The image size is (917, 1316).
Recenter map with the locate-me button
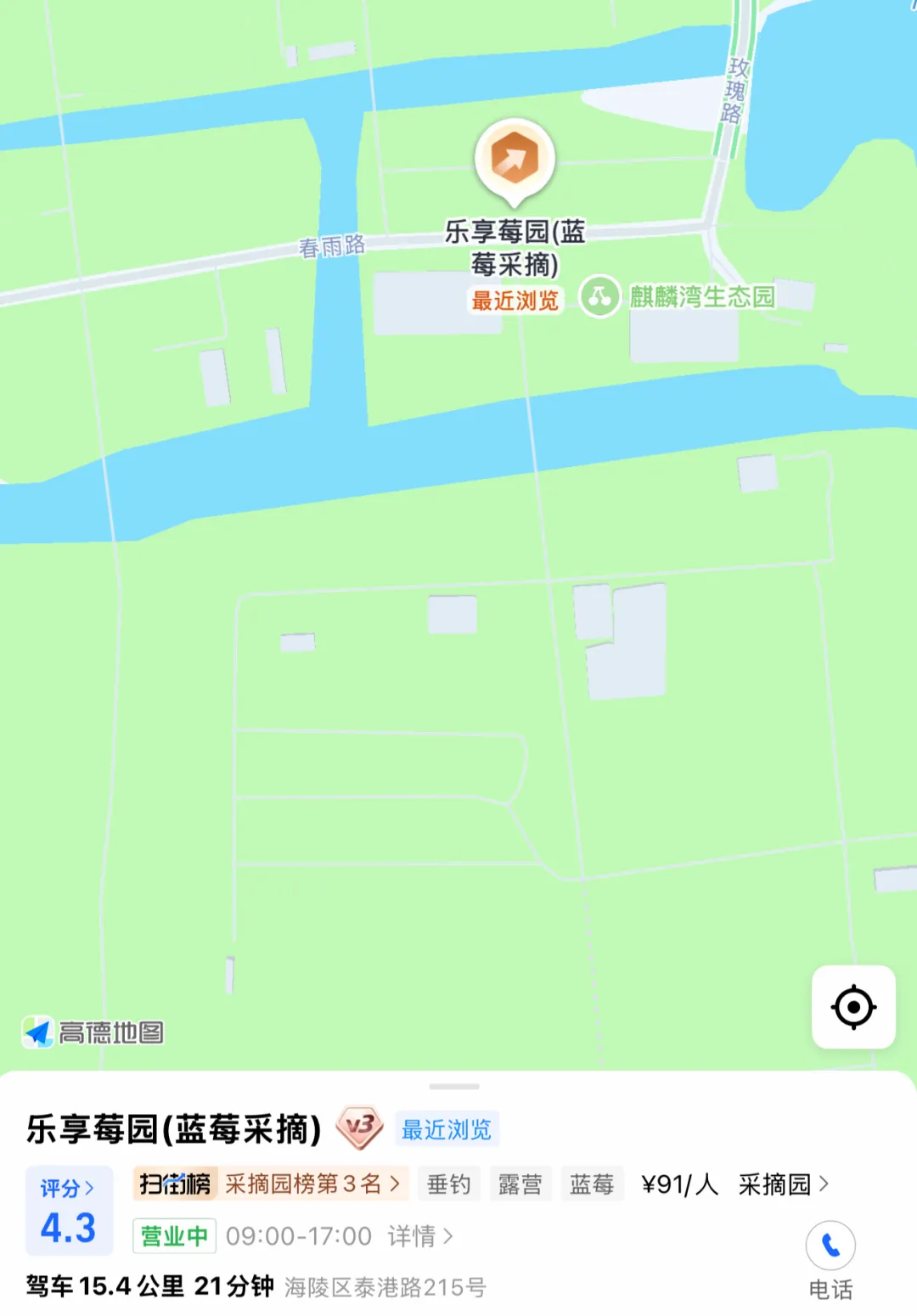coord(853,1008)
